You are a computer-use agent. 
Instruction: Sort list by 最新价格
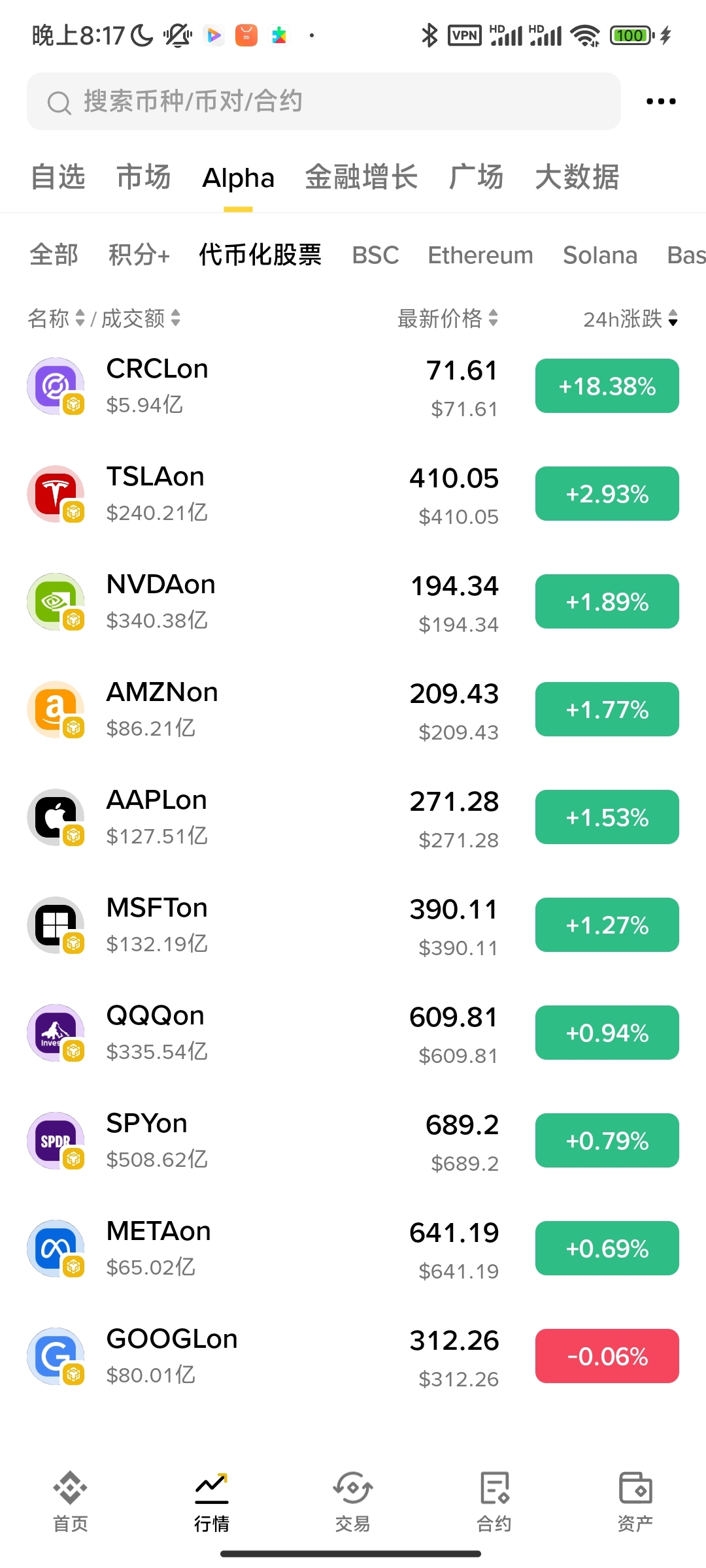(448, 319)
